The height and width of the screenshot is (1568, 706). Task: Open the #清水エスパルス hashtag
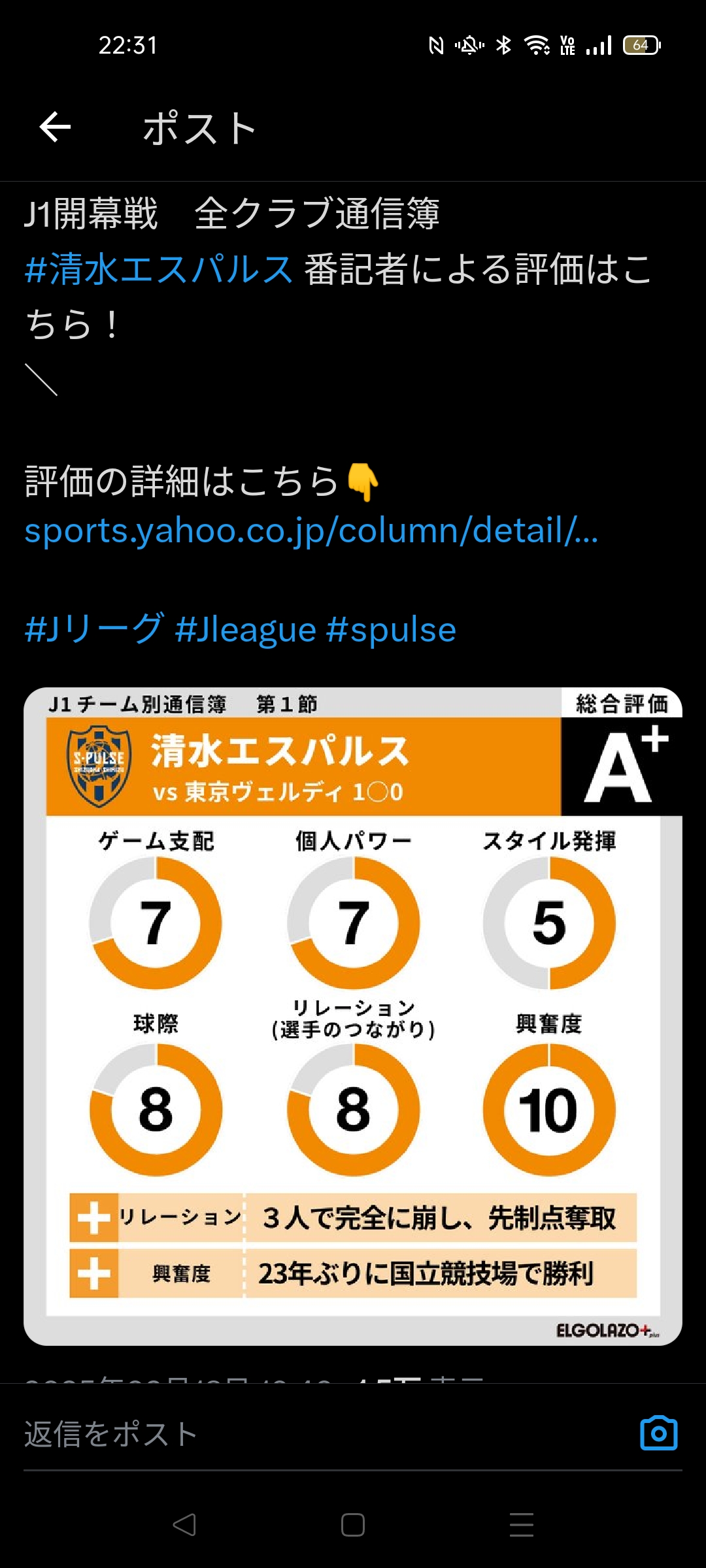(x=158, y=269)
